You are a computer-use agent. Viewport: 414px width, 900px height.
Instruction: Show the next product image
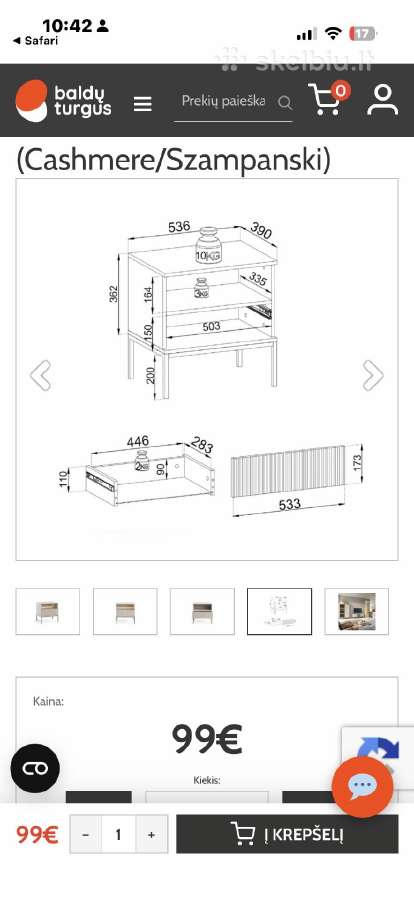point(373,375)
